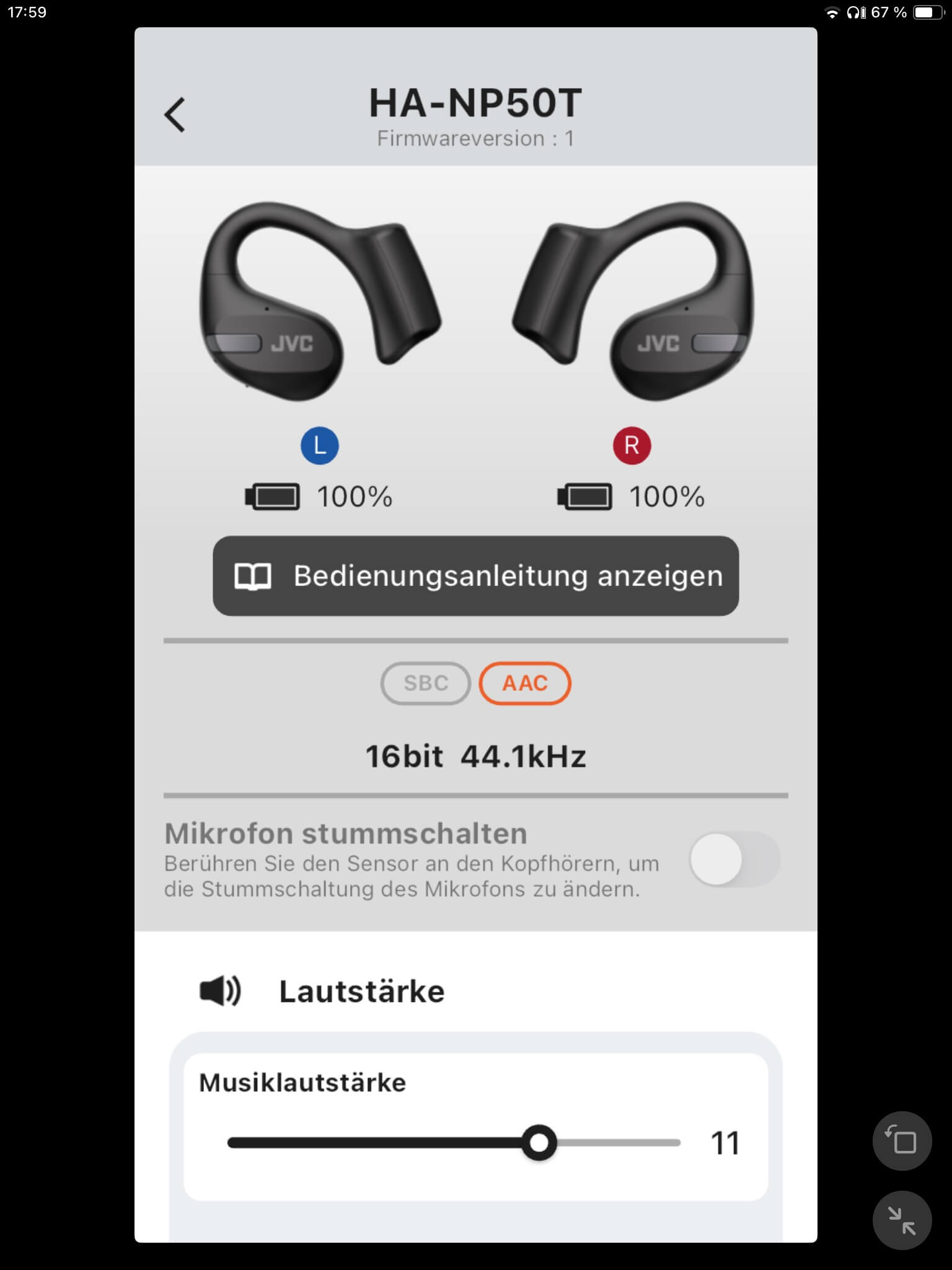The height and width of the screenshot is (1270, 952).
Task: Tap the shrink window arrows button
Action: click(902, 1220)
